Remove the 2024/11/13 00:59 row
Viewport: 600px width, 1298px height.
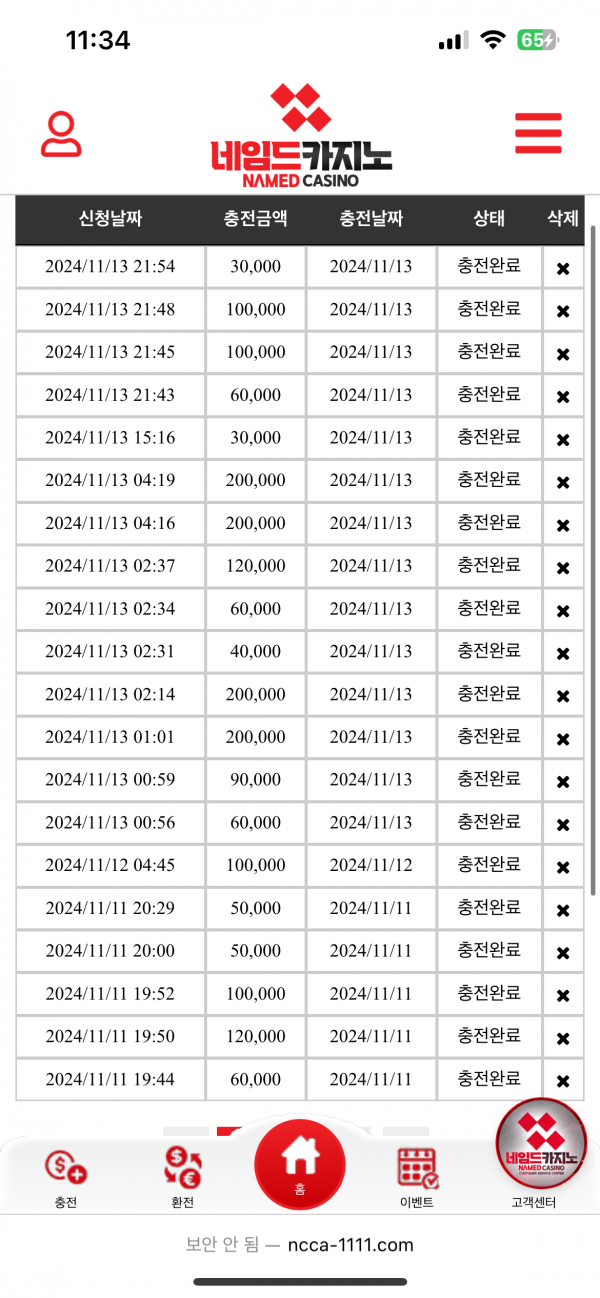pyautogui.click(x=563, y=782)
